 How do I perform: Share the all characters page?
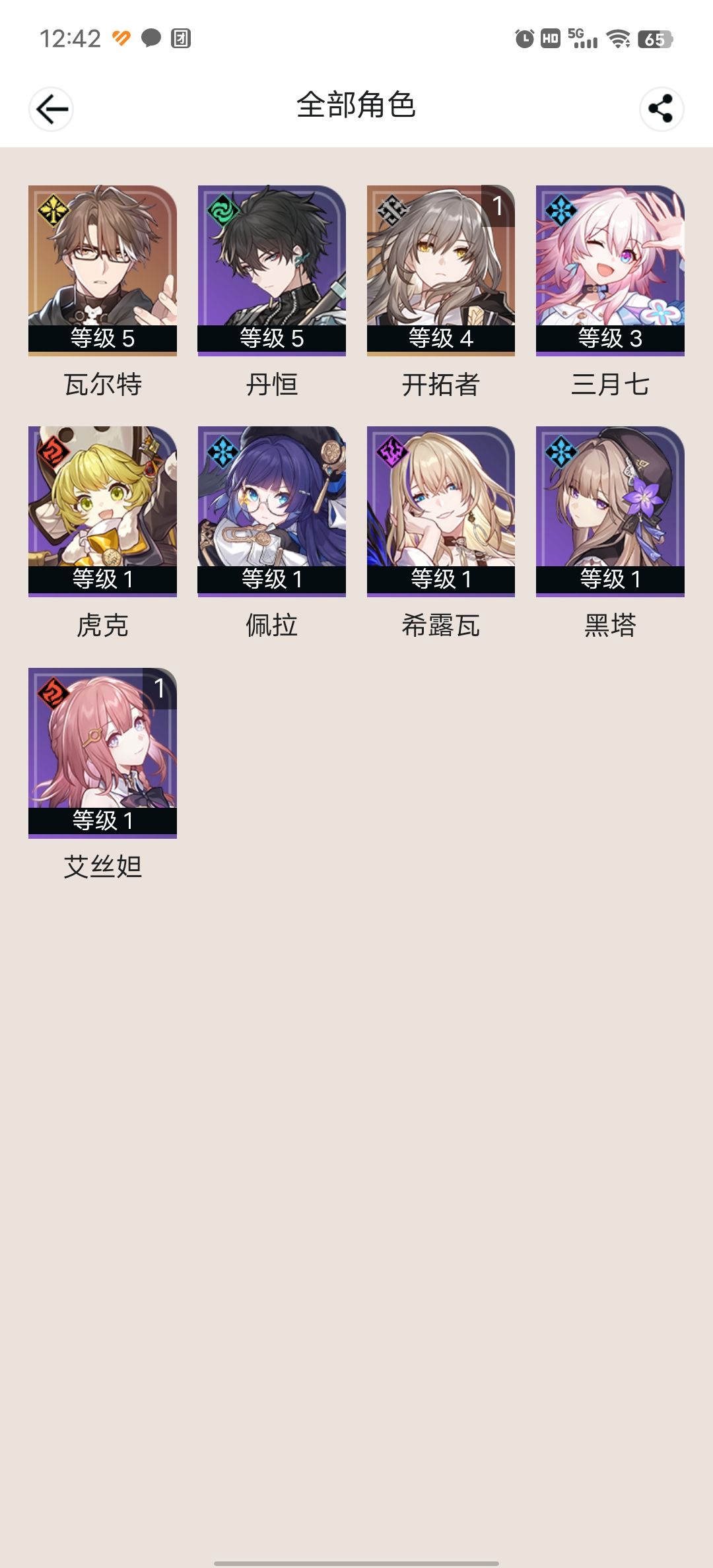point(661,110)
